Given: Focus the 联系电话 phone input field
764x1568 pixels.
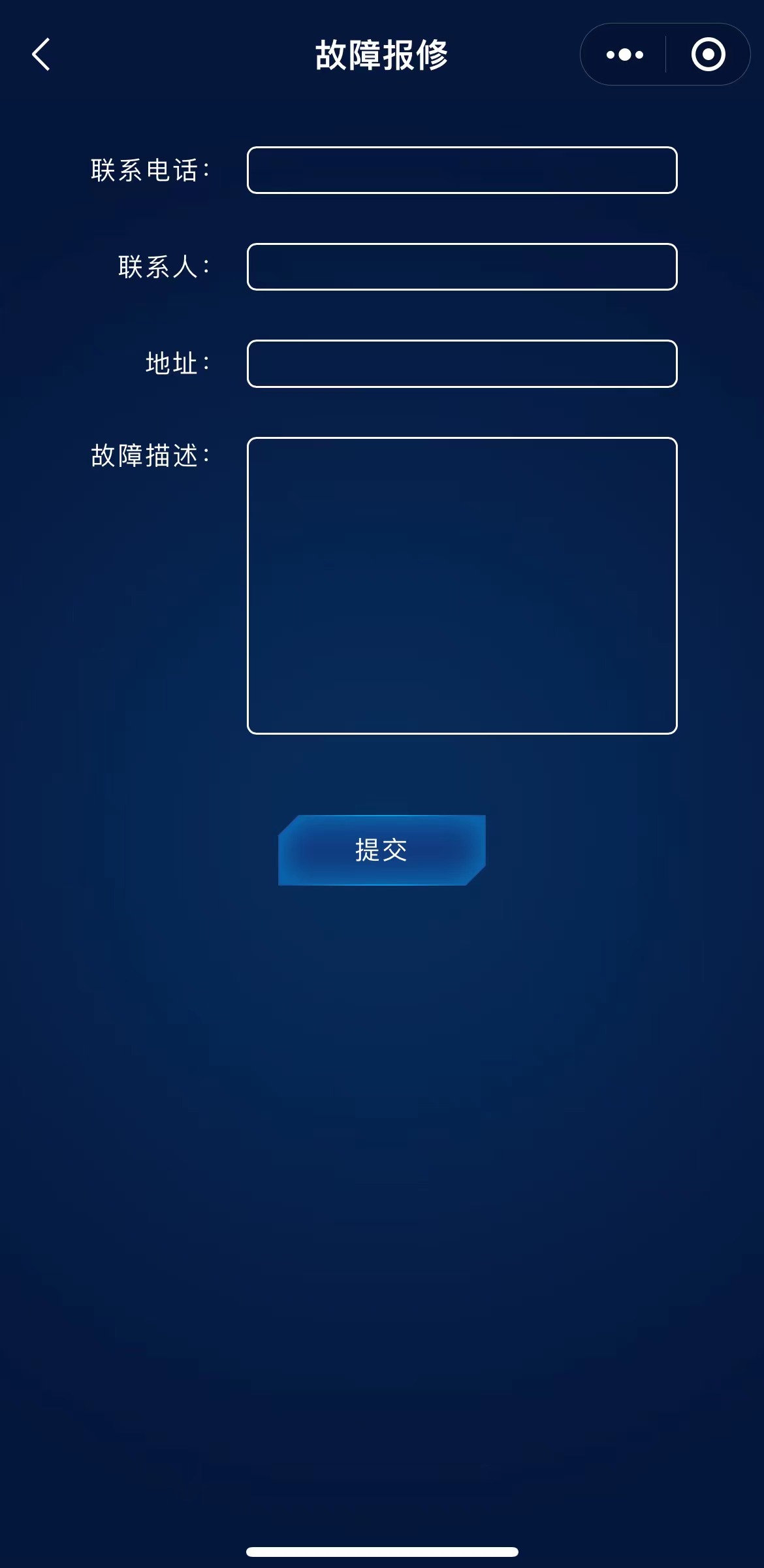Looking at the screenshot, I should 462,170.
